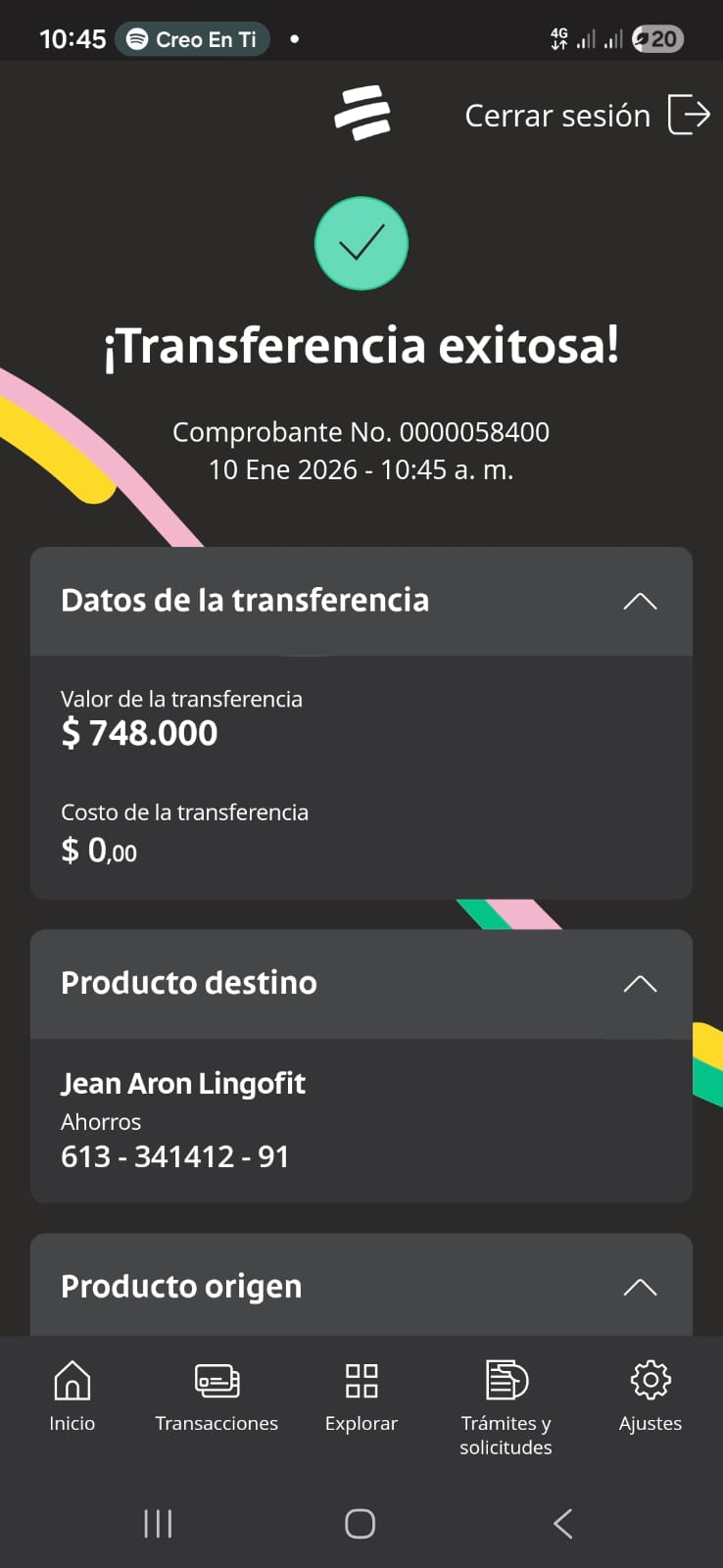Tap the system home button
This screenshot has width=723, height=1568.
tap(361, 1523)
